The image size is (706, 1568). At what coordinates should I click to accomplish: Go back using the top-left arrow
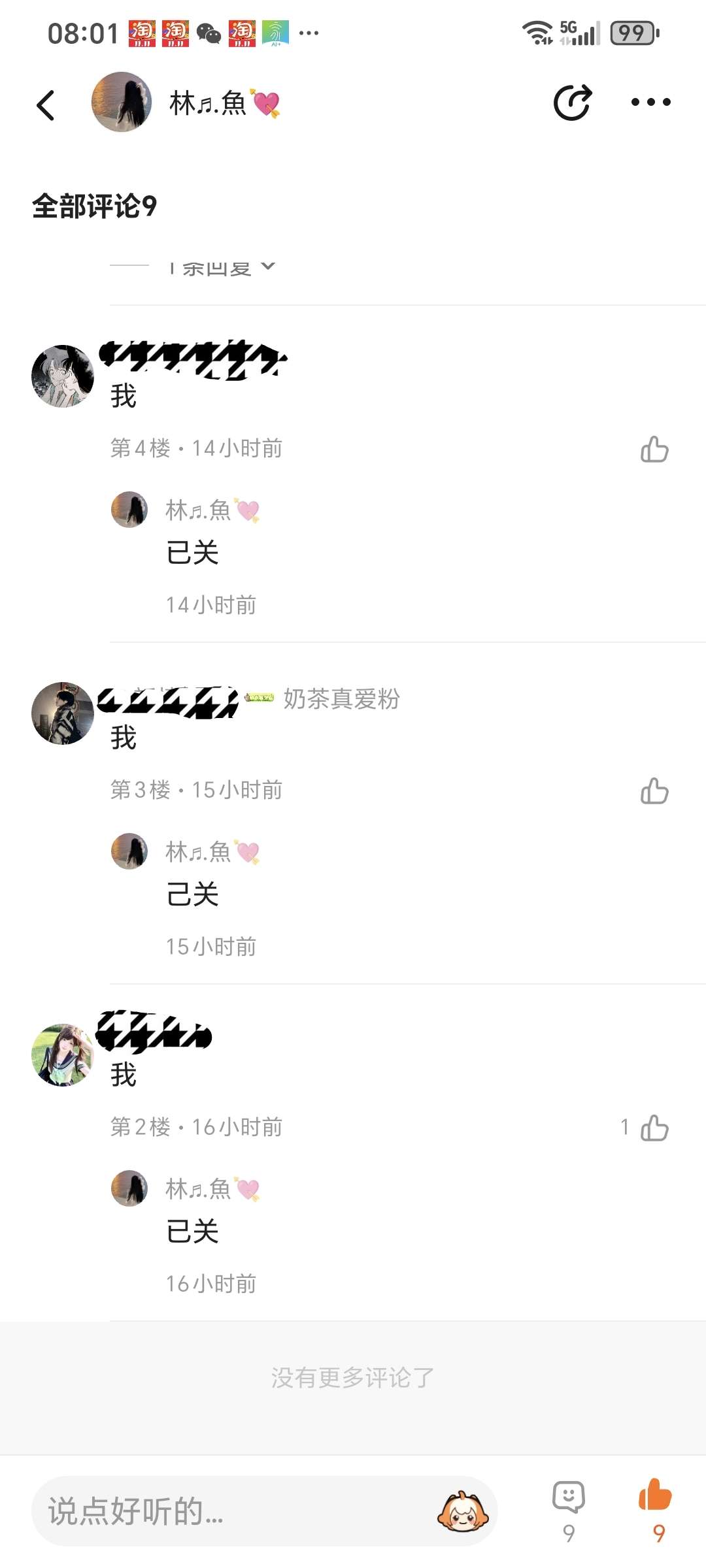click(x=45, y=105)
